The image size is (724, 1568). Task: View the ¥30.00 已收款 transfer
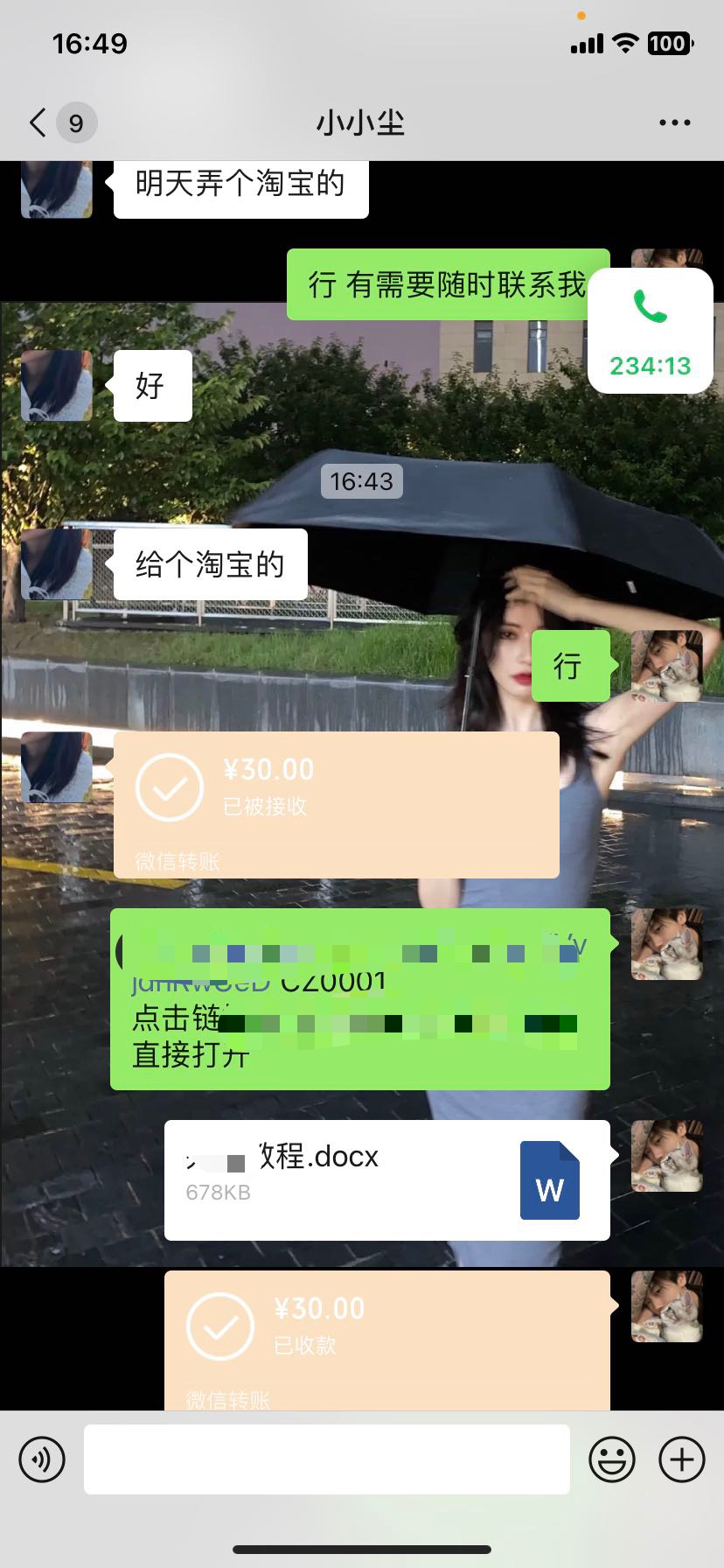(386, 1339)
